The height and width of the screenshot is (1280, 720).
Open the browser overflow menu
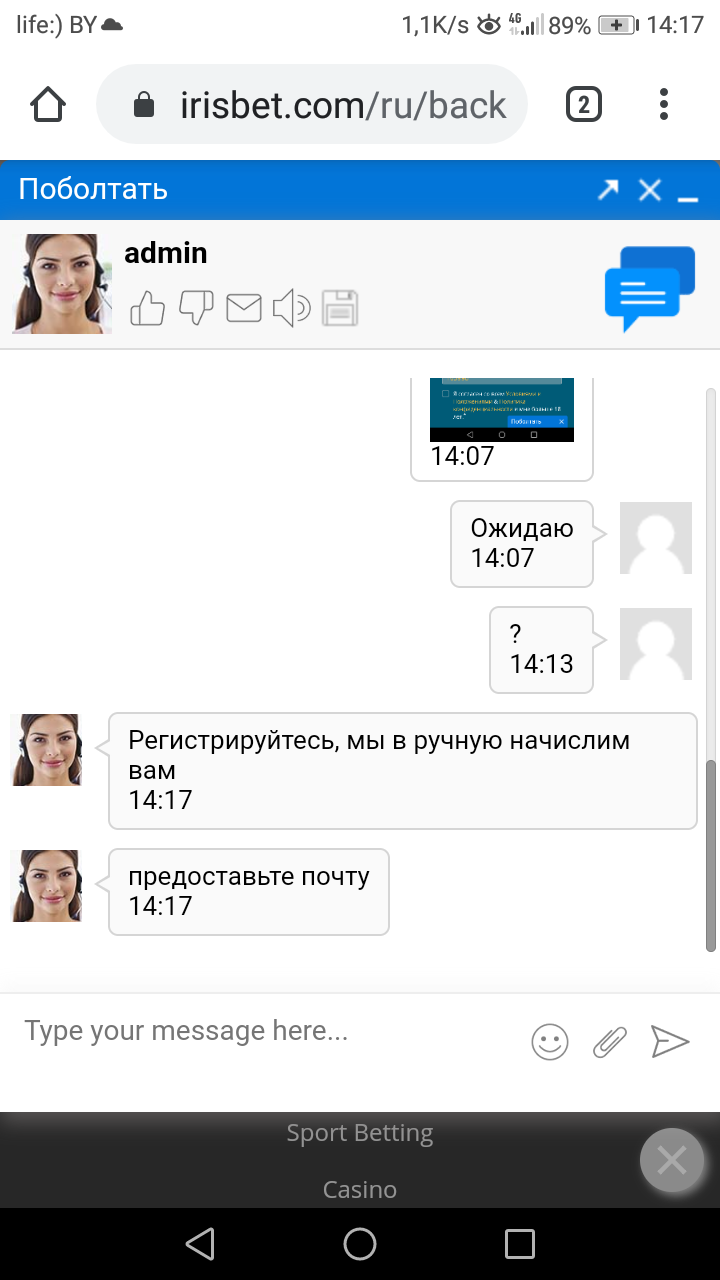point(664,104)
